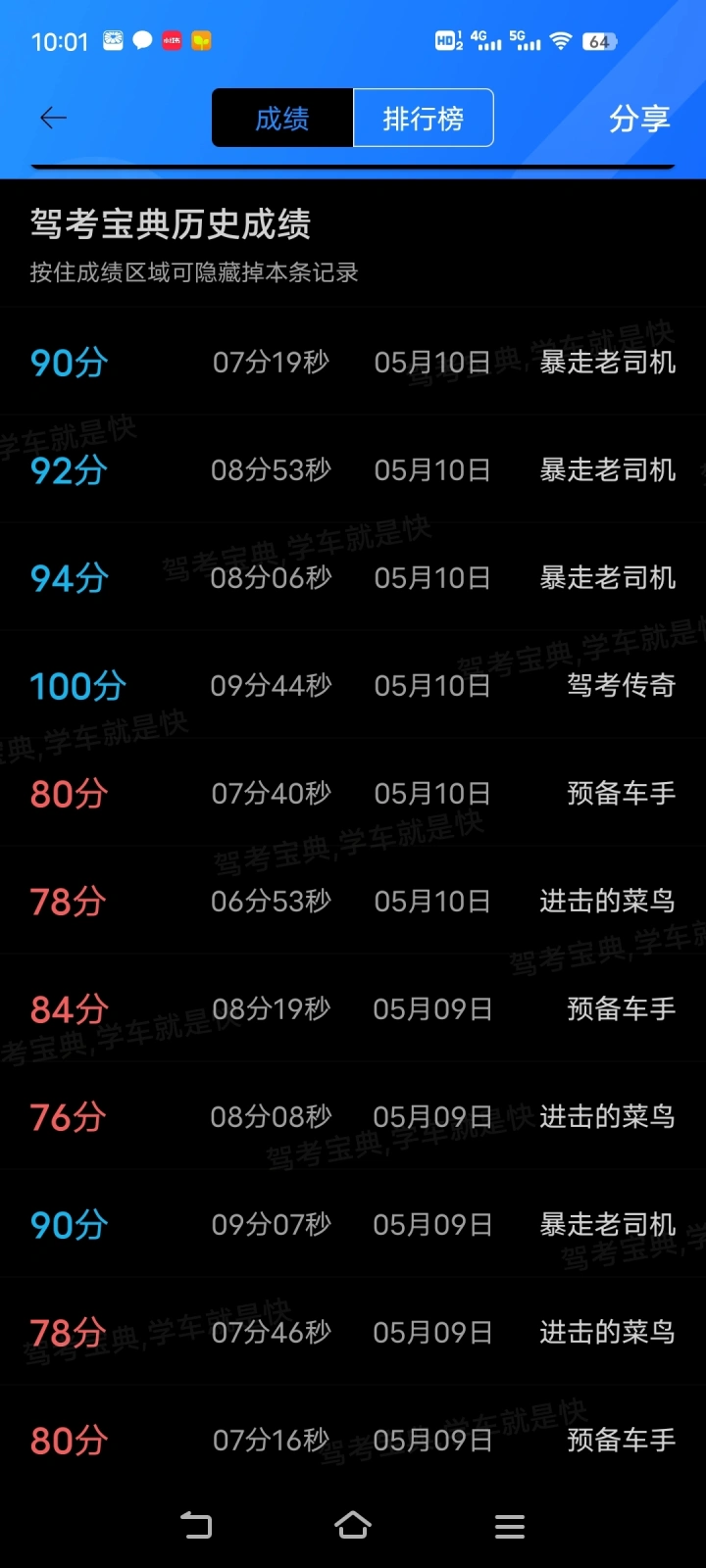
Task: Go to the system home screen
Action: tap(353, 1525)
